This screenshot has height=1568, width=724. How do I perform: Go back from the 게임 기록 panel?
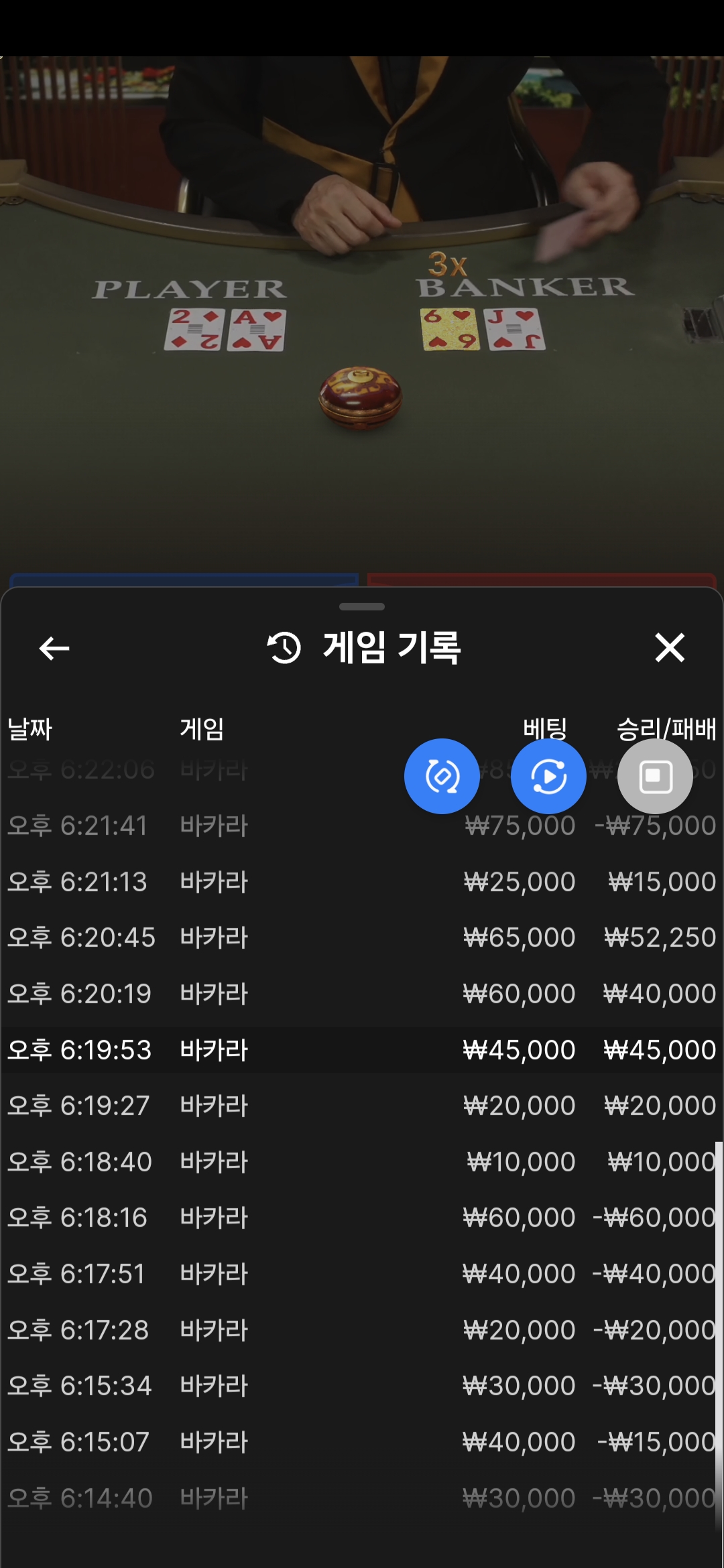click(x=54, y=648)
